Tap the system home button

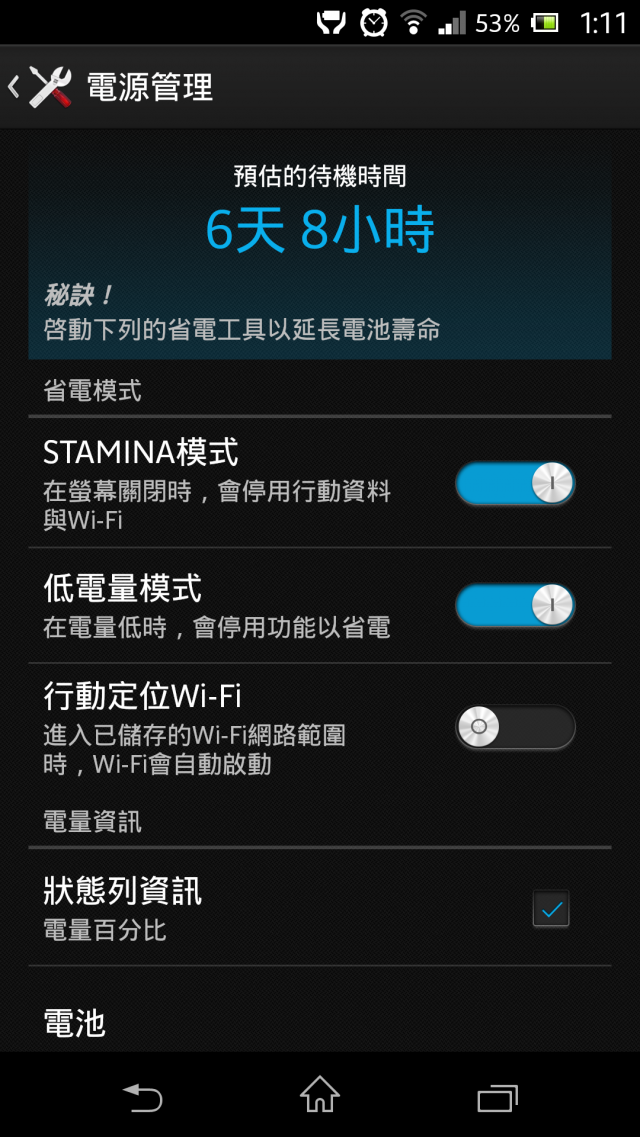click(320, 1096)
